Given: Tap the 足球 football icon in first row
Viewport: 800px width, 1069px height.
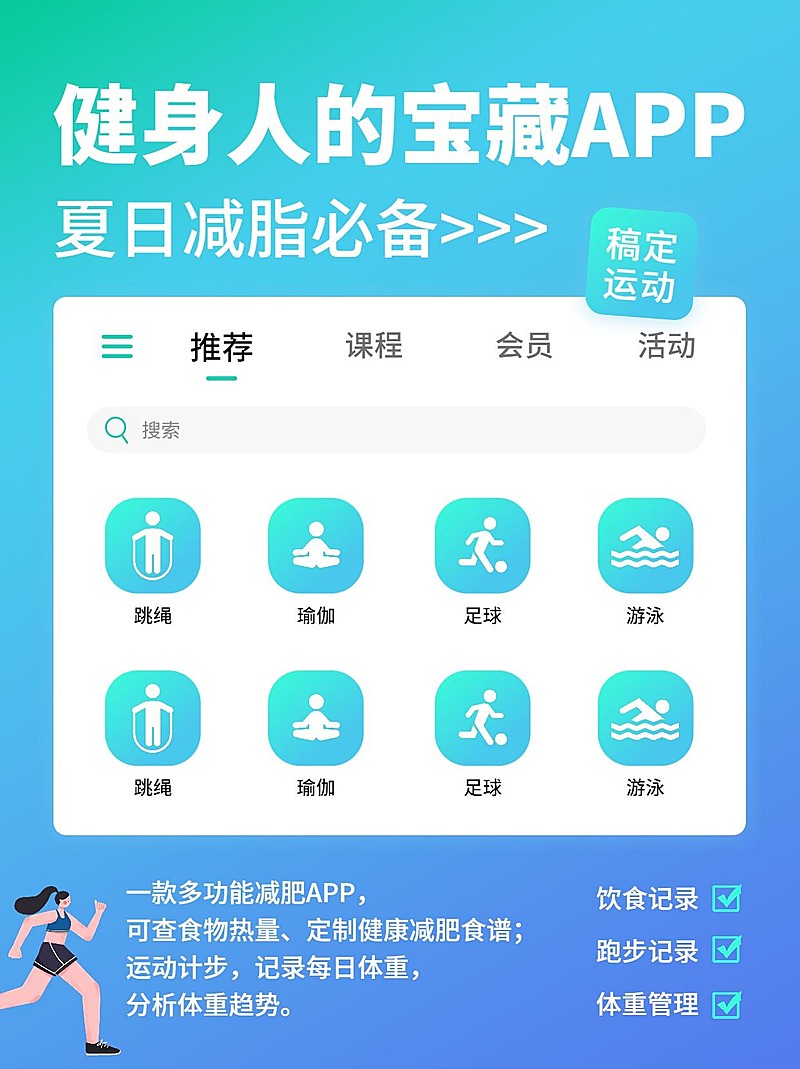Looking at the screenshot, I should tap(483, 545).
